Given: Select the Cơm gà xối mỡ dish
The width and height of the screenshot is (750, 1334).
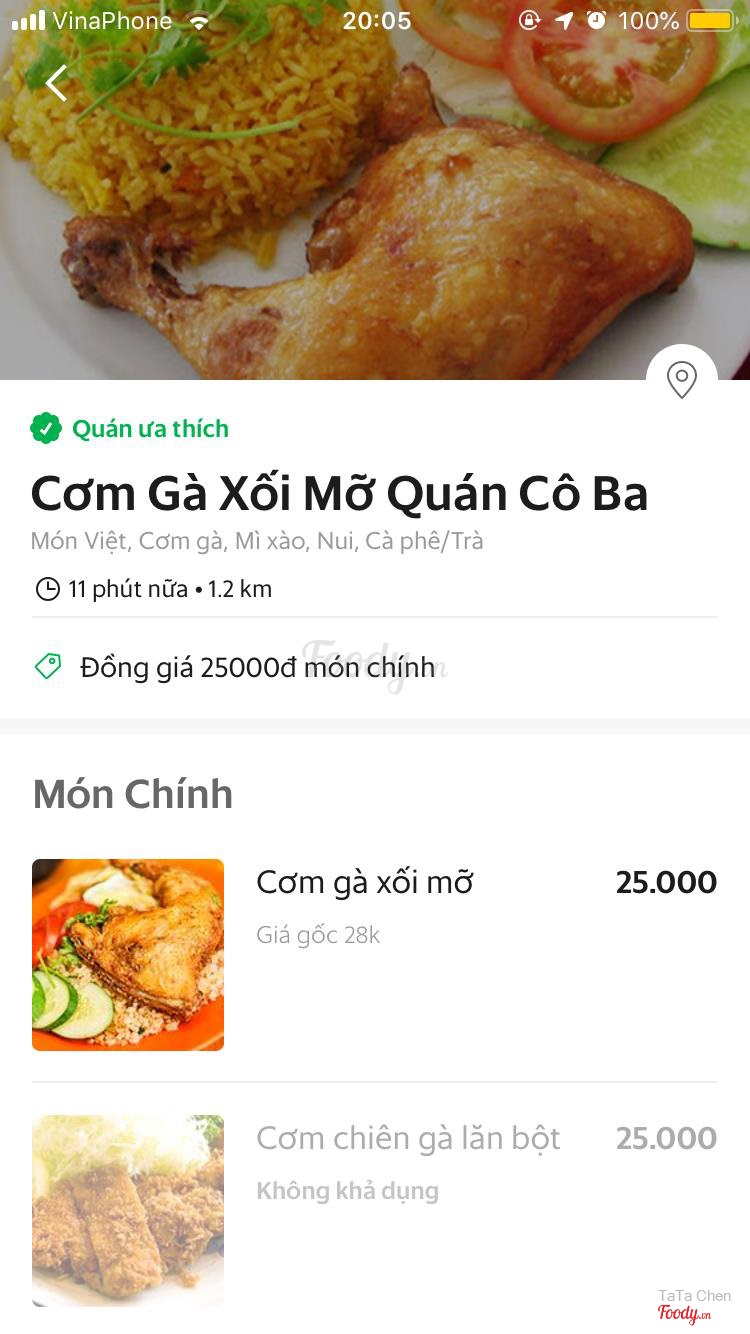Looking at the screenshot, I should (x=364, y=883).
